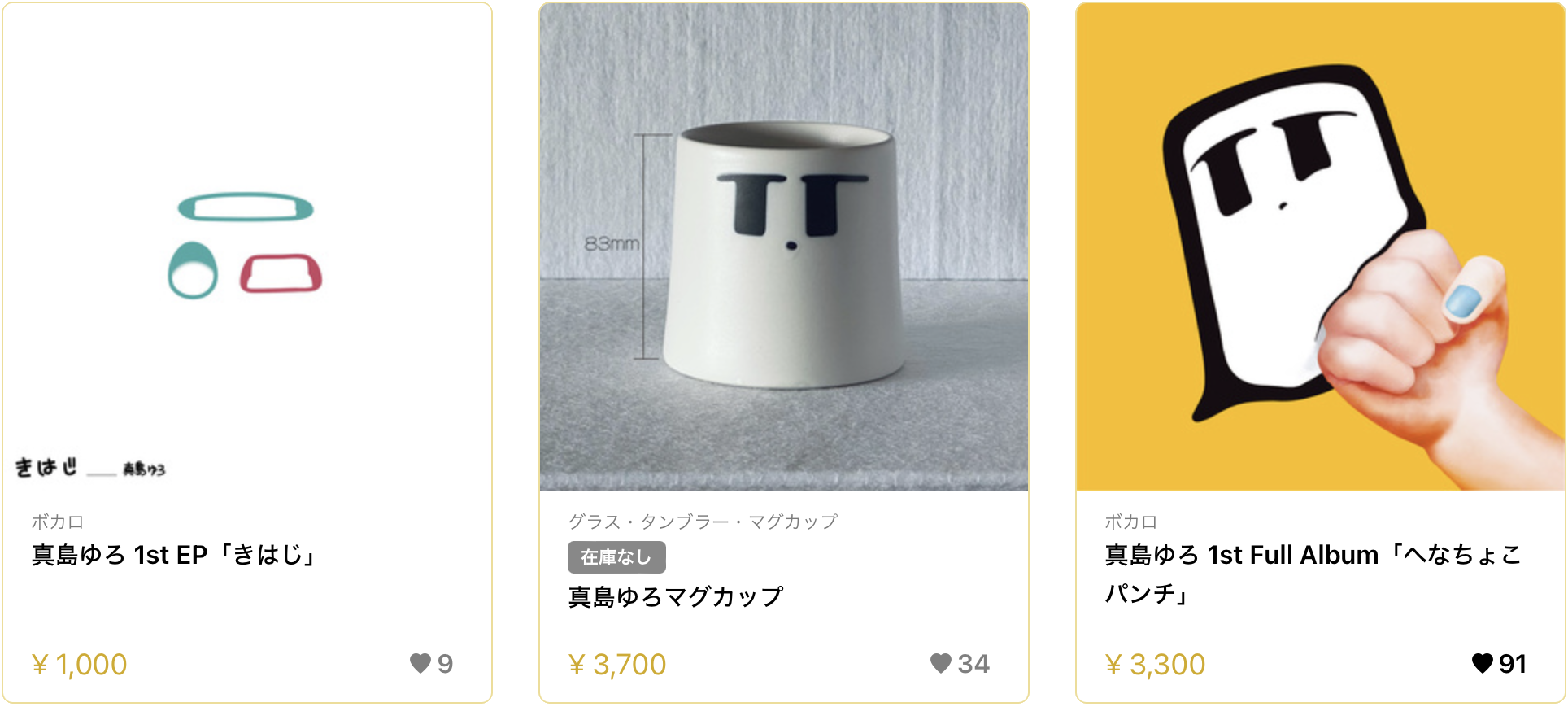1568x707 pixels.
Task: Unlike the「へなちょこパンチ」 album
Action: click(x=1483, y=664)
